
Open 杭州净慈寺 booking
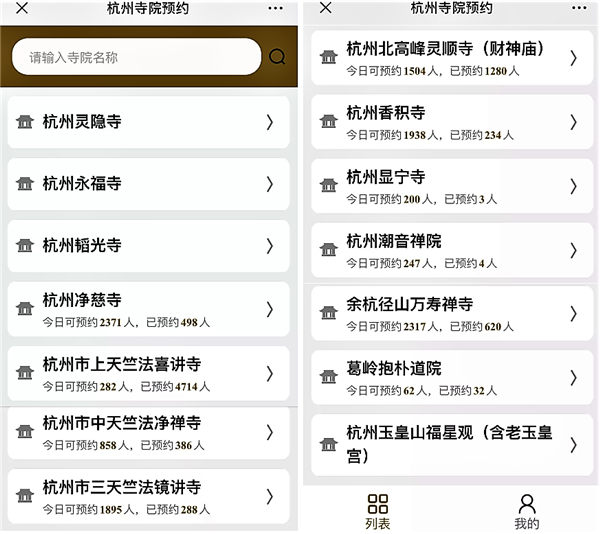pyautogui.click(x=148, y=309)
